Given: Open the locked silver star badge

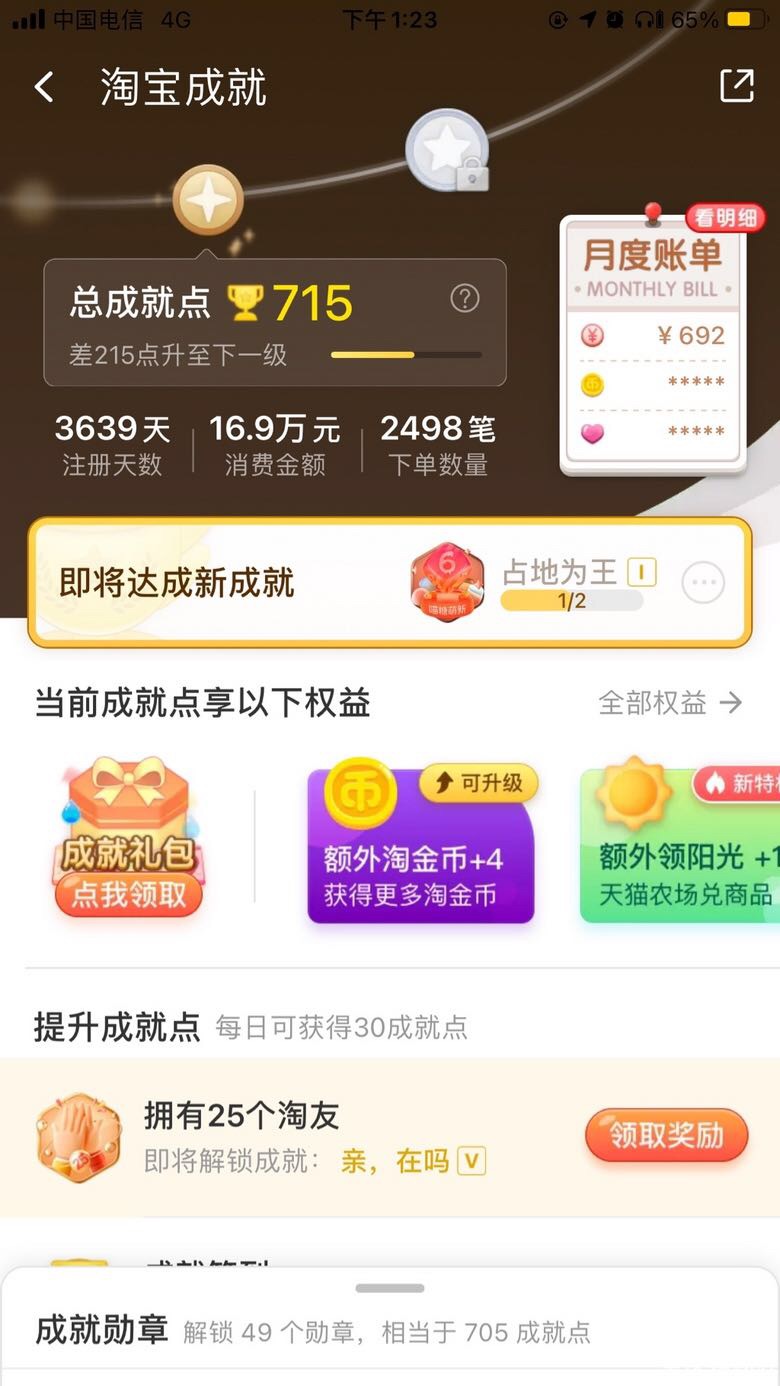Looking at the screenshot, I should 447,152.
